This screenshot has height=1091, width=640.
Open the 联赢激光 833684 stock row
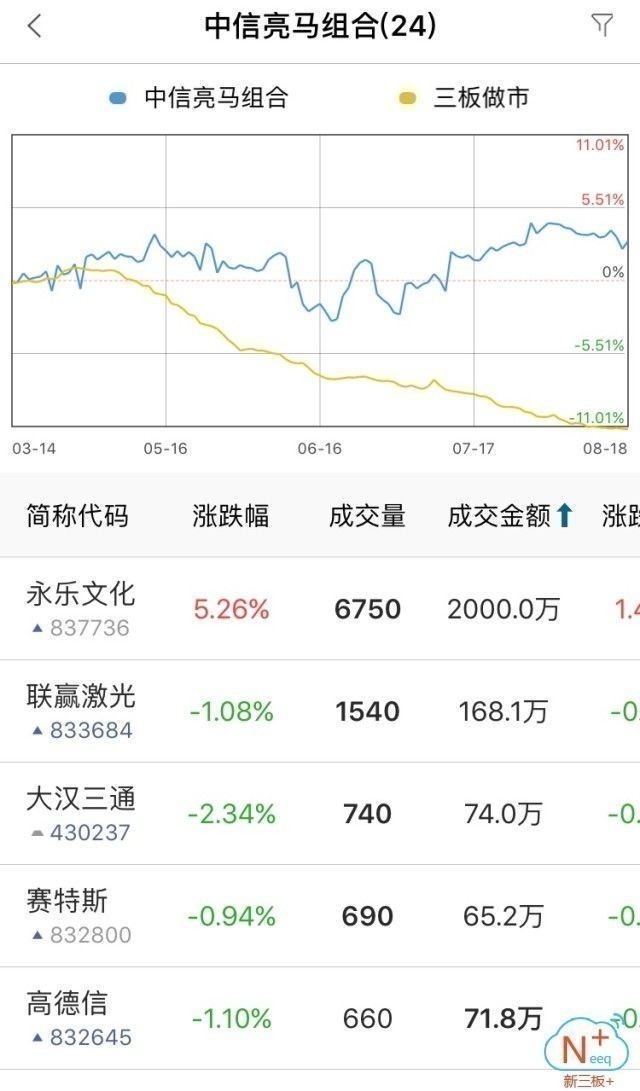pos(320,711)
